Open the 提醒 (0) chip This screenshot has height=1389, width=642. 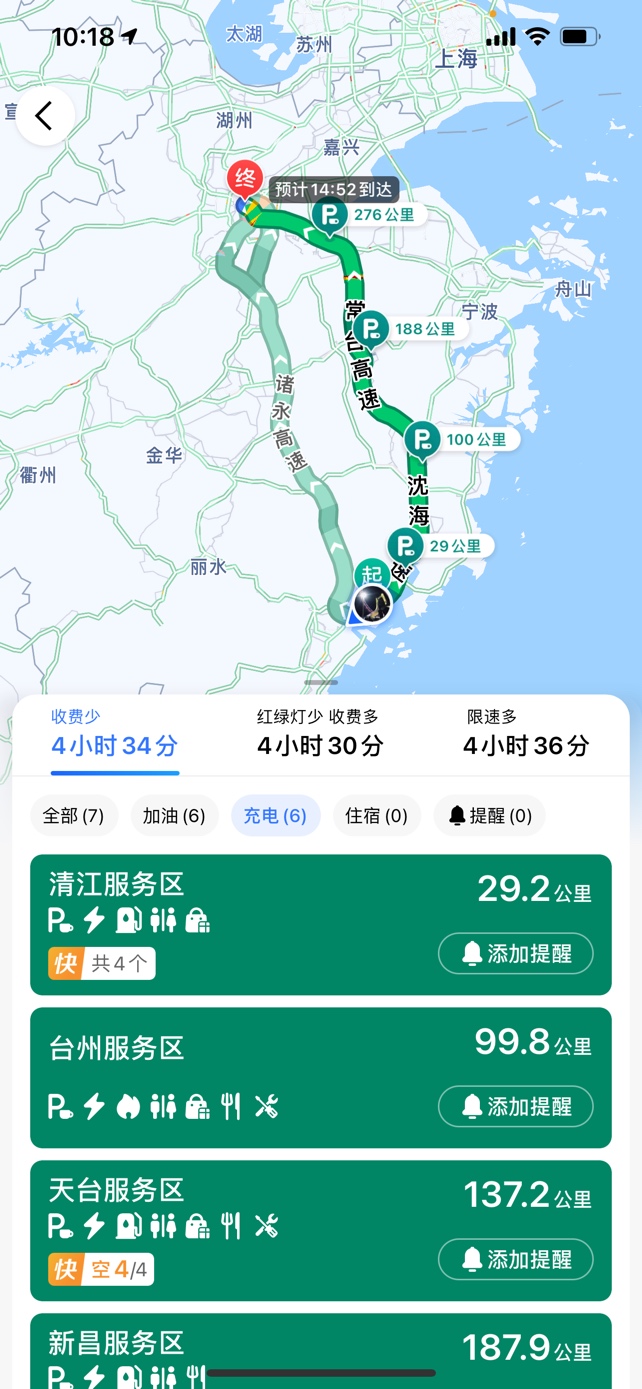tap(489, 816)
